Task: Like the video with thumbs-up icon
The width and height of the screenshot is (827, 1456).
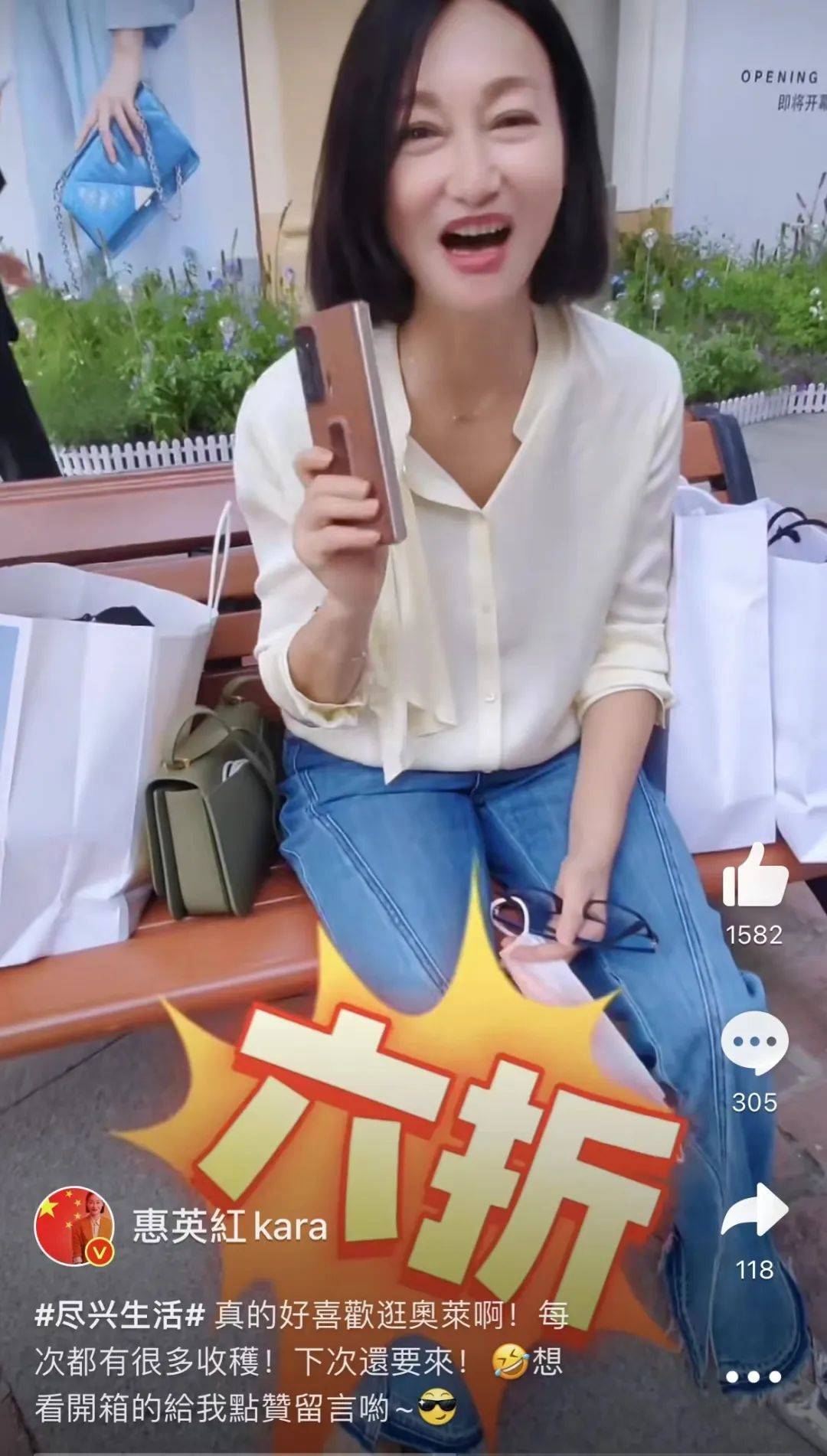Action: [754, 877]
